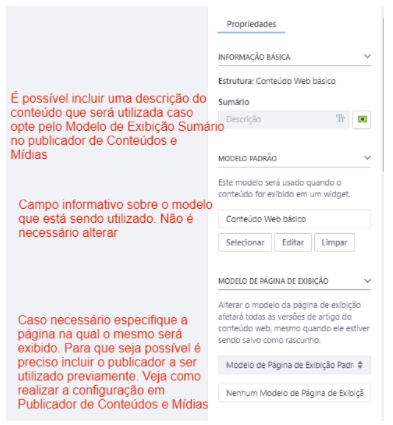
Task: Tap the Editar button
Action: 293,242
